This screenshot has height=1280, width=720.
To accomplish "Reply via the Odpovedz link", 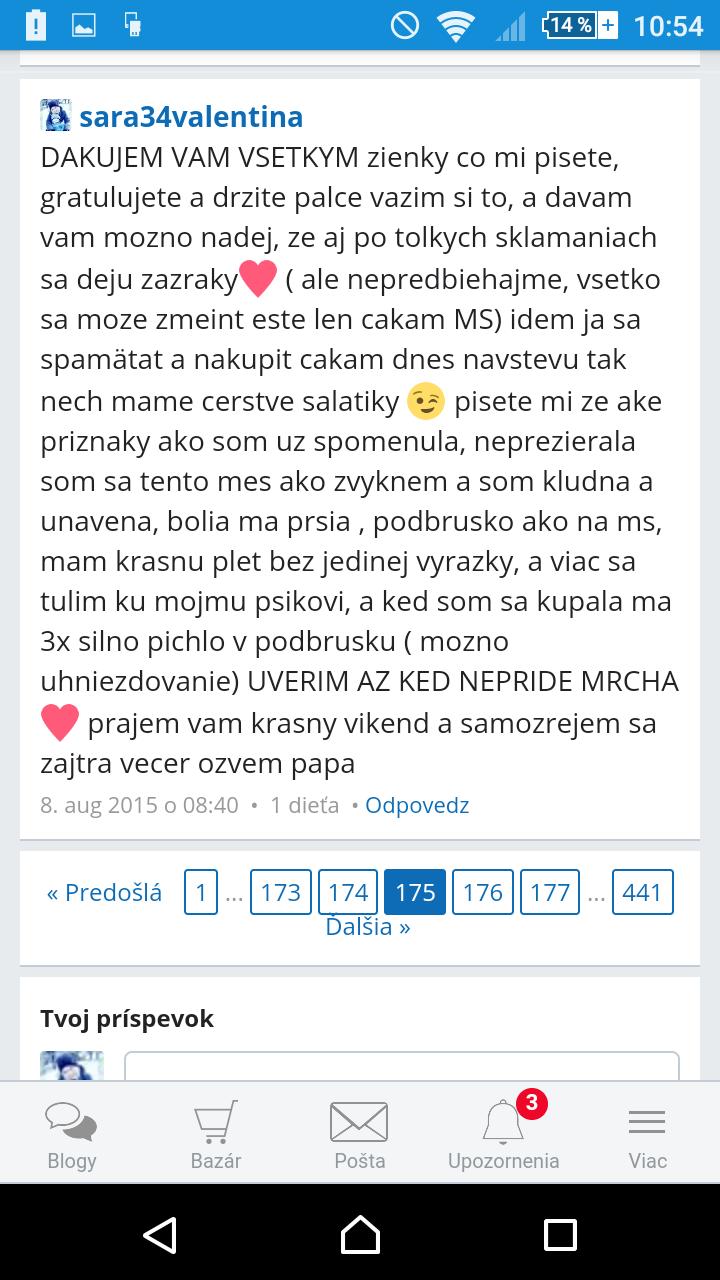I will coord(417,805).
